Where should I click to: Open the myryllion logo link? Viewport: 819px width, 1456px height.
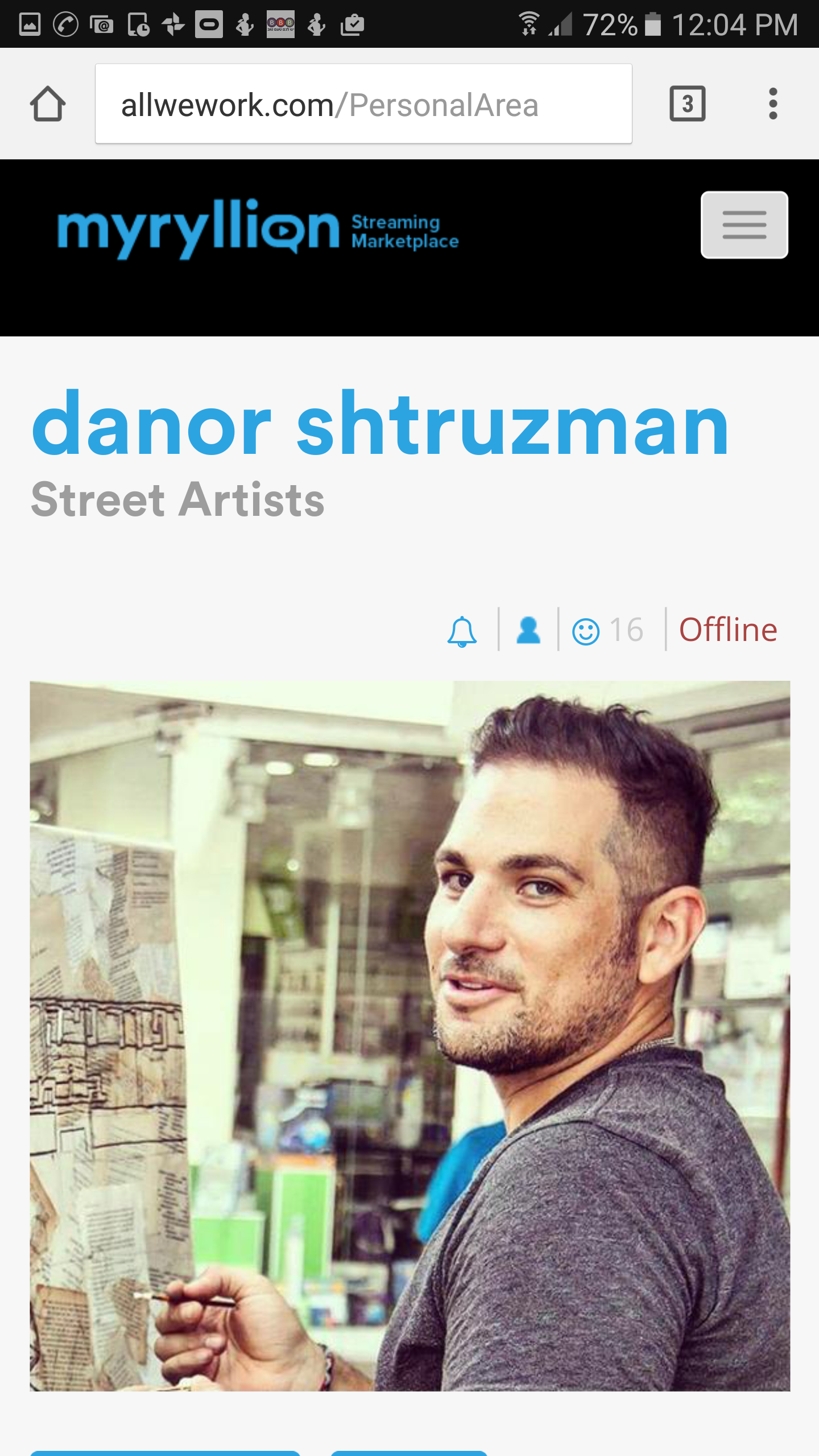(257, 229)
